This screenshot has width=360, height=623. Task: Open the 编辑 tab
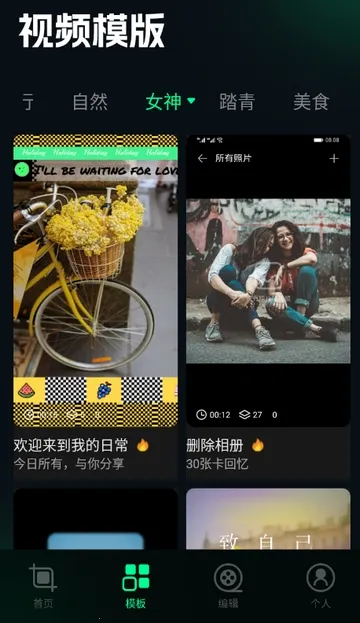tap(228, 586)
